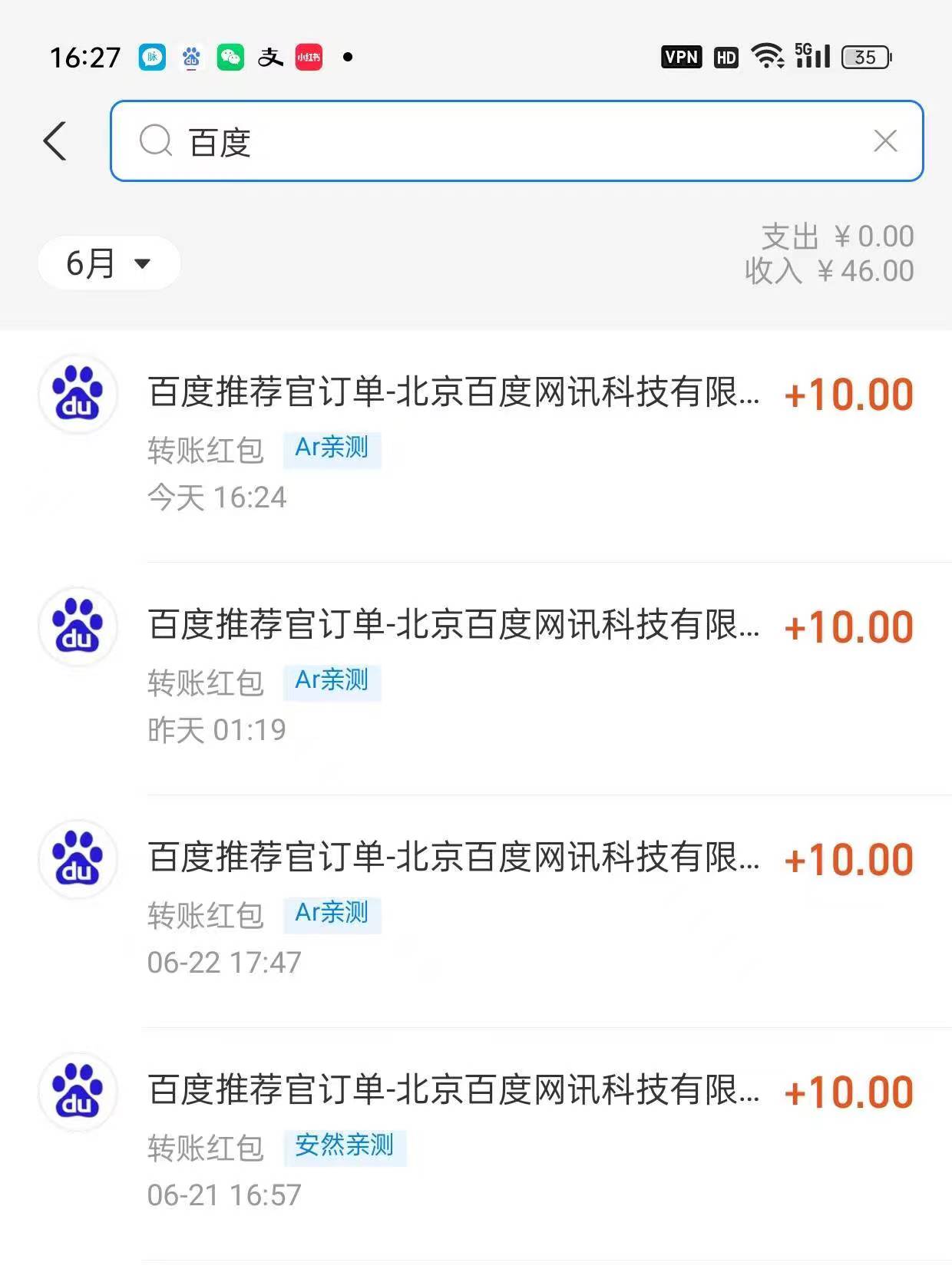
Task: Tap the Ar亲测 label on yesterday's transfer
Action: click(331, 682)
